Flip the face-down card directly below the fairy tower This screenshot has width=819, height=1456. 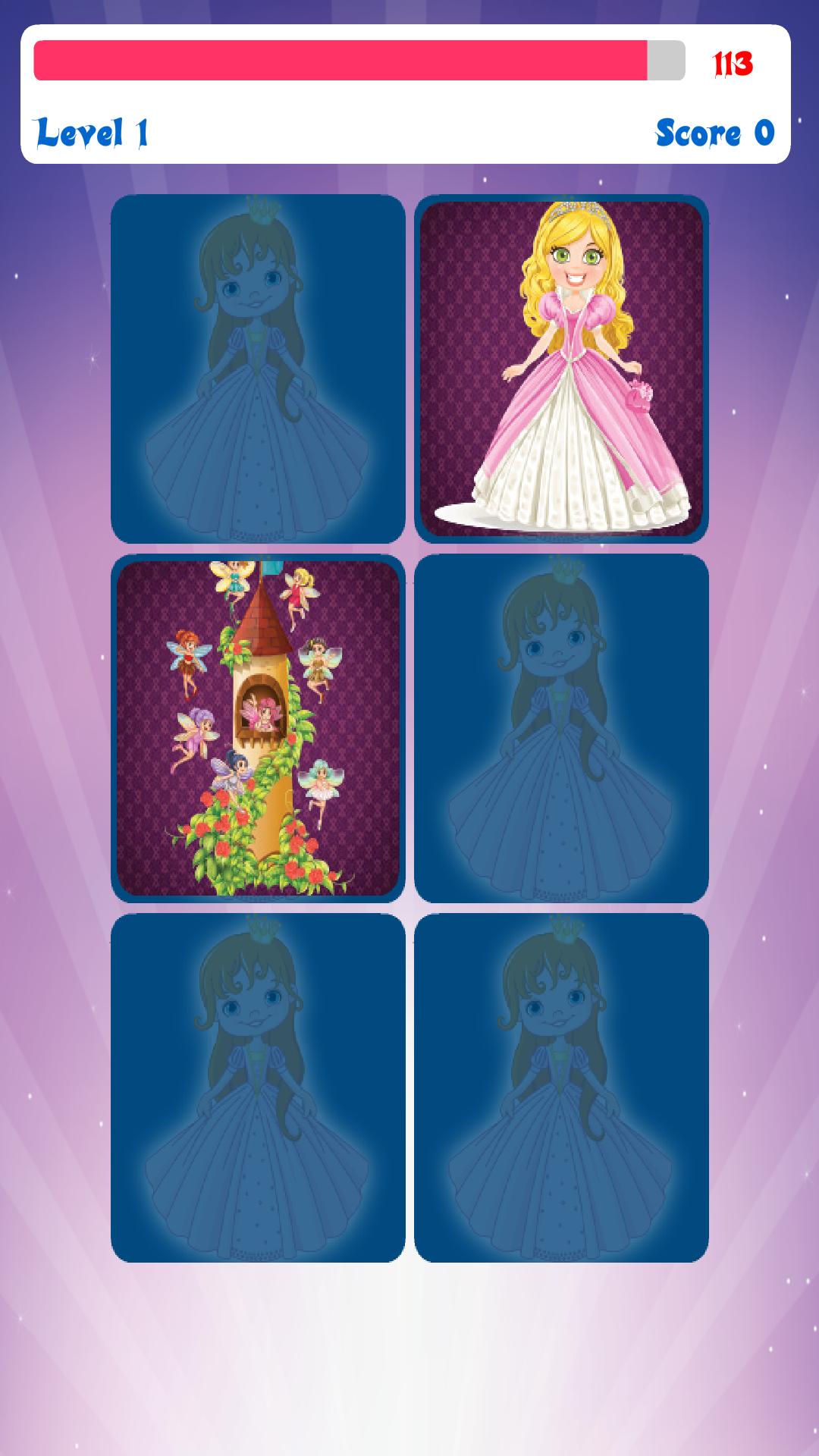[x=258, y=1087]
